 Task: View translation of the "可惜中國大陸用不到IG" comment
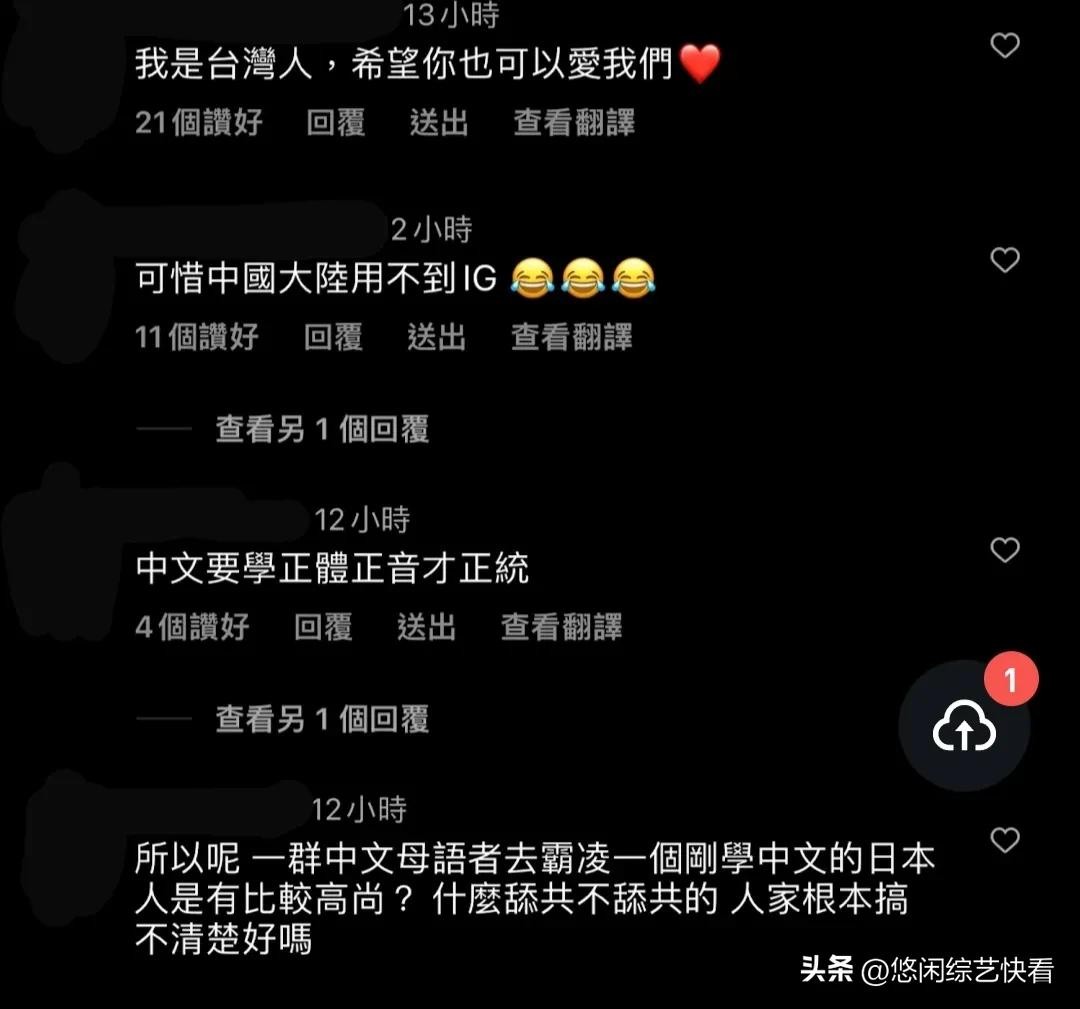click(x=572, y=337)
